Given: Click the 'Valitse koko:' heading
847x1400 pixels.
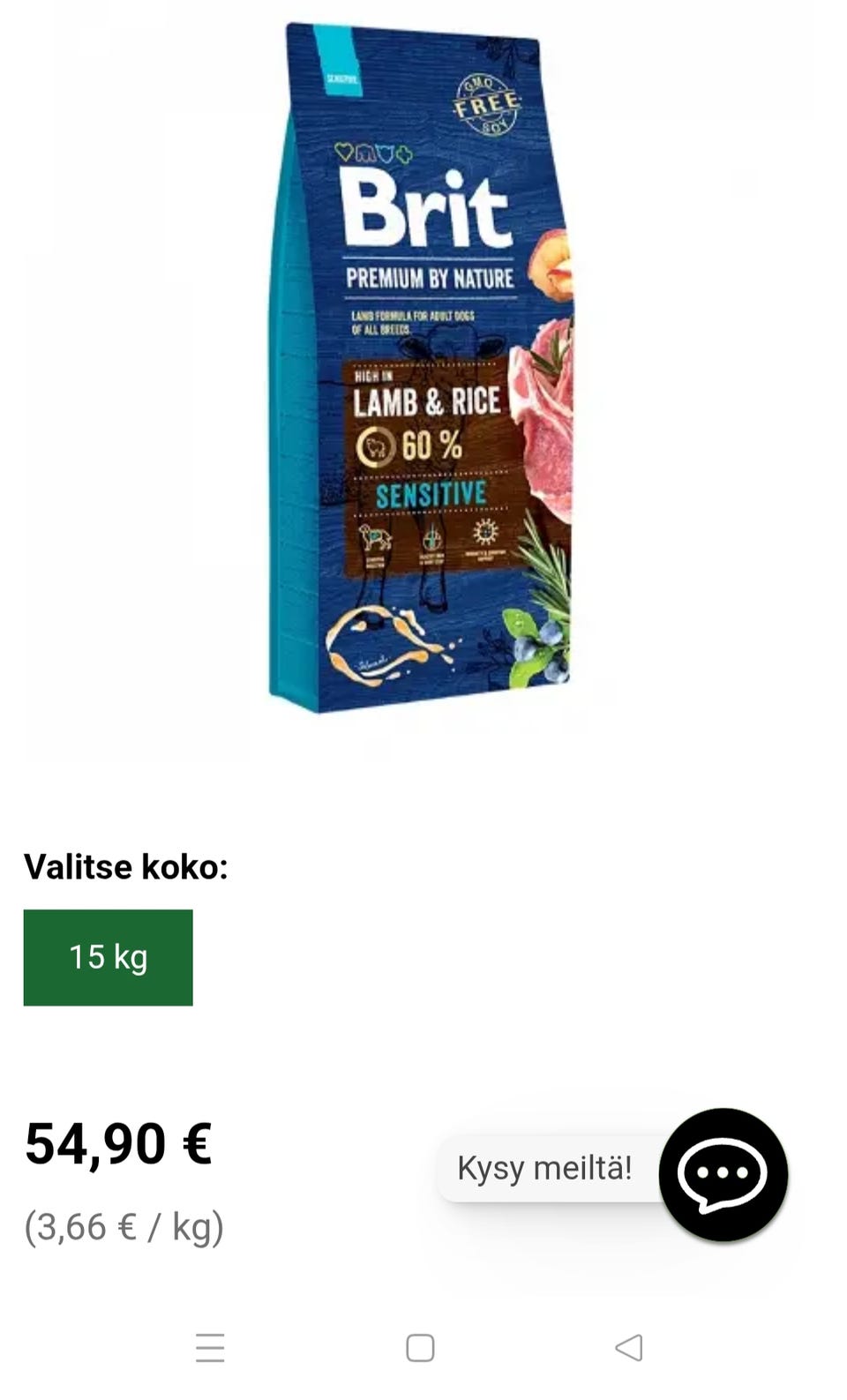Looking at the screenshot, I should coord(127,868).
